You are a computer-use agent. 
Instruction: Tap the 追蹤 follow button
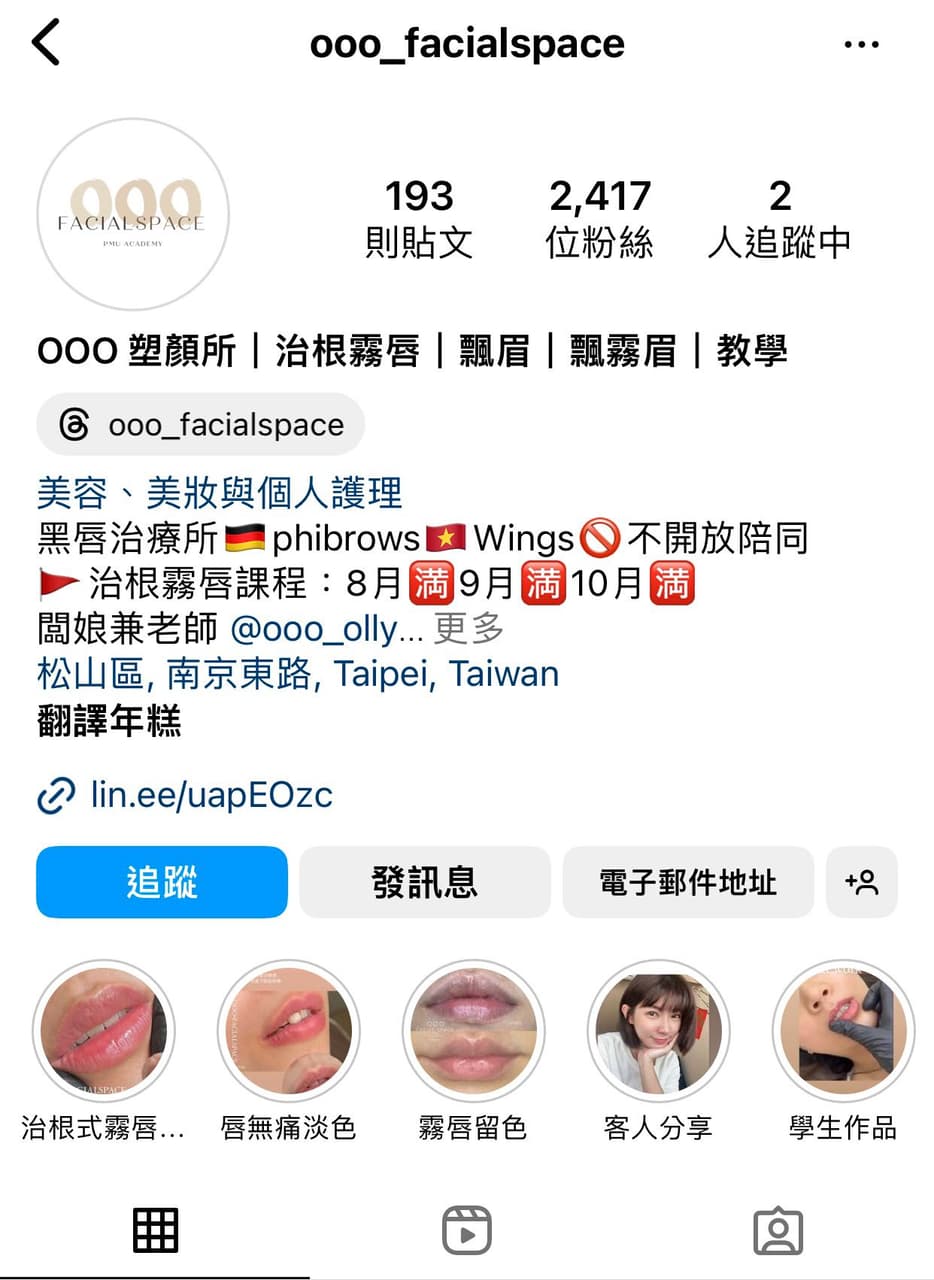[x=161, y=882]
